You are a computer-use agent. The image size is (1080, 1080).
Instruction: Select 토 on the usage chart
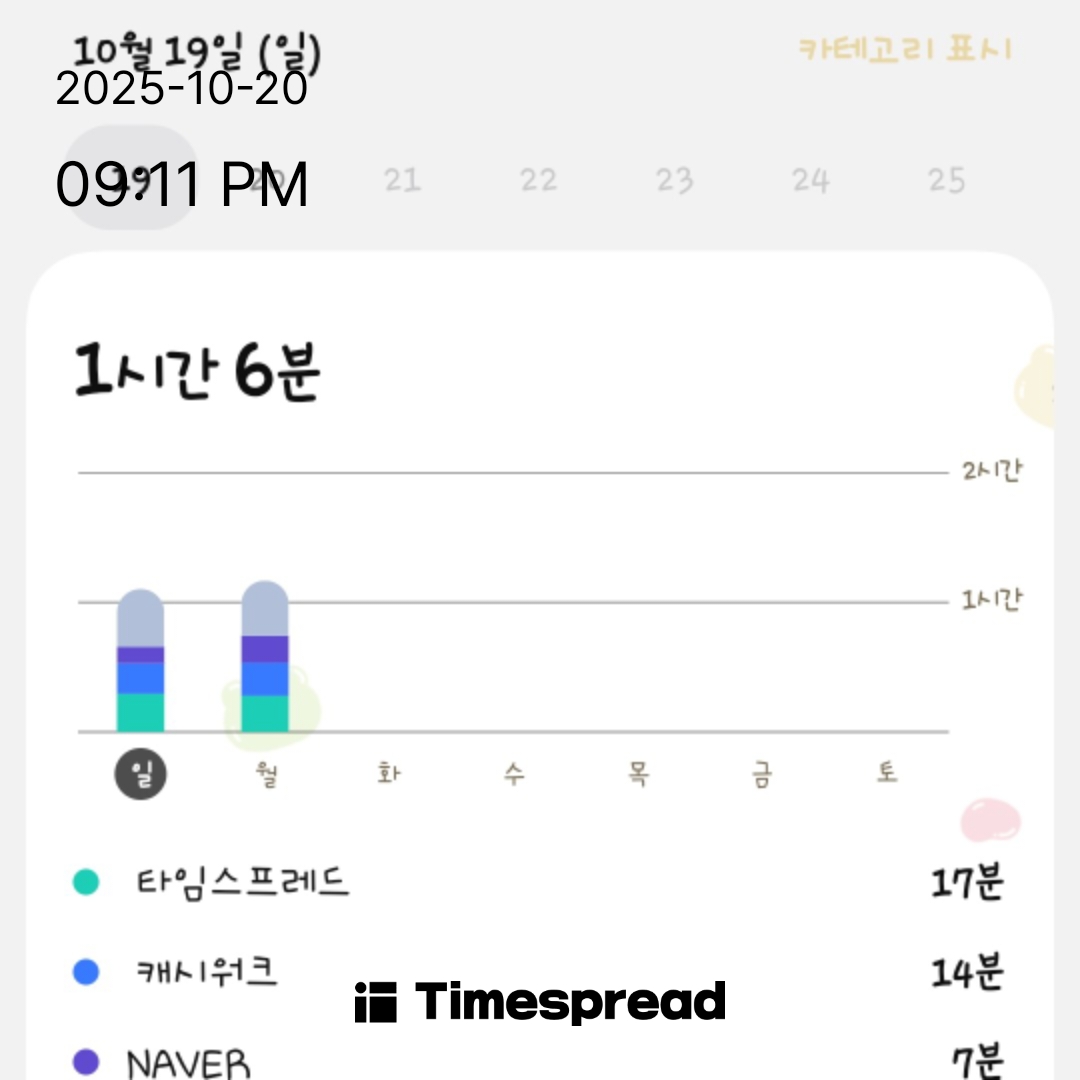[x=887, y=774]
